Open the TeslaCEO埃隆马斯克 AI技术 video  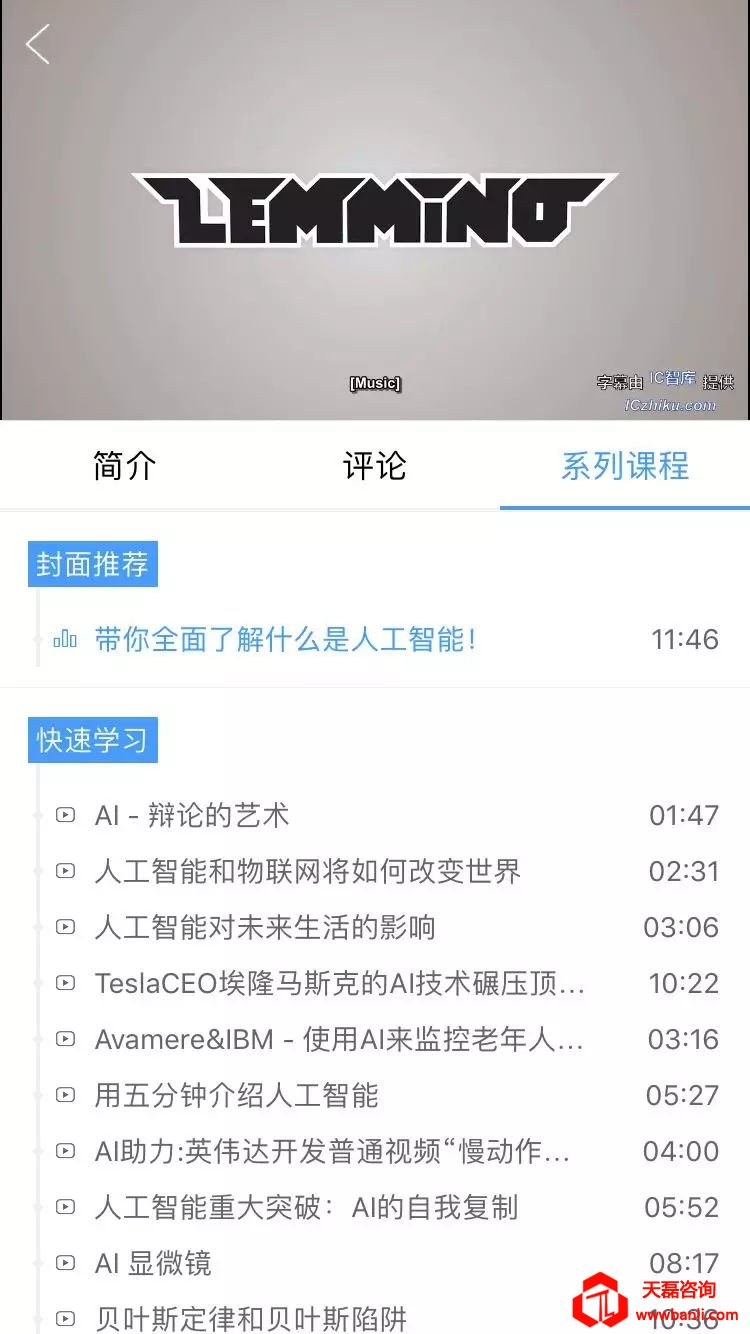coord(340,983)
